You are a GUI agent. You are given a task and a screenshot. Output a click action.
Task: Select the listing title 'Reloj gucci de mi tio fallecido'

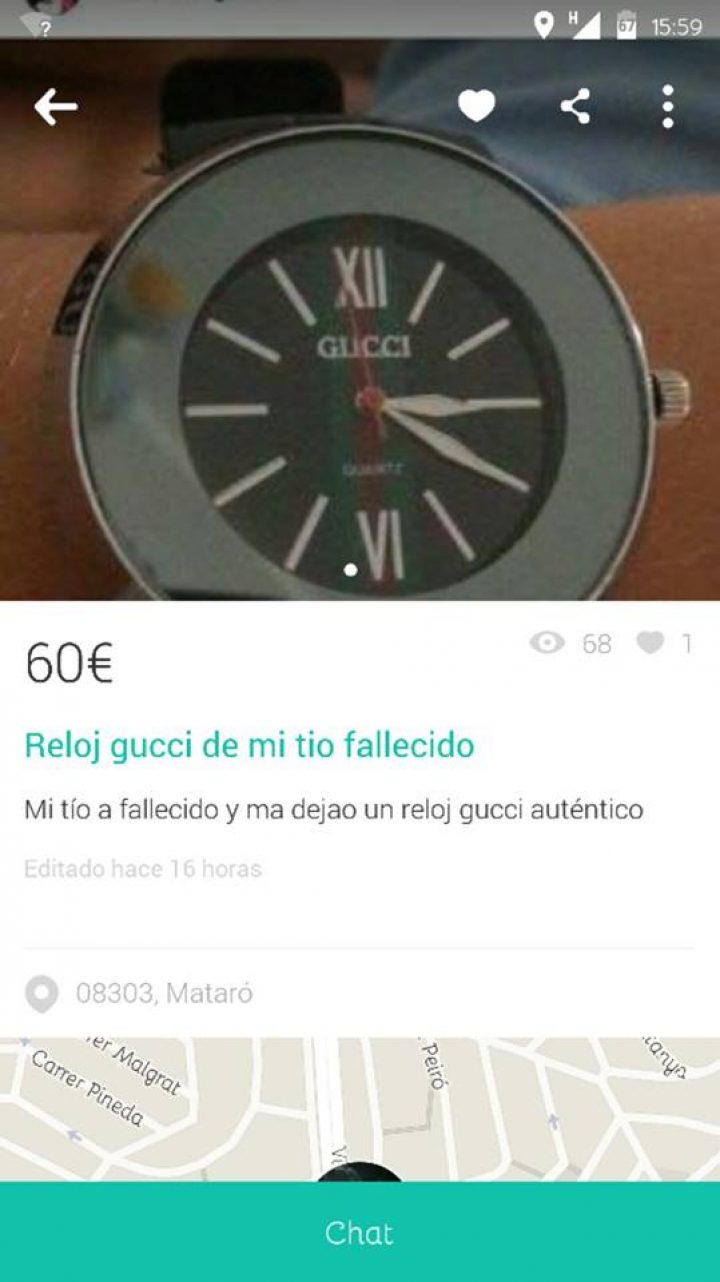click(x=247, y=744)
